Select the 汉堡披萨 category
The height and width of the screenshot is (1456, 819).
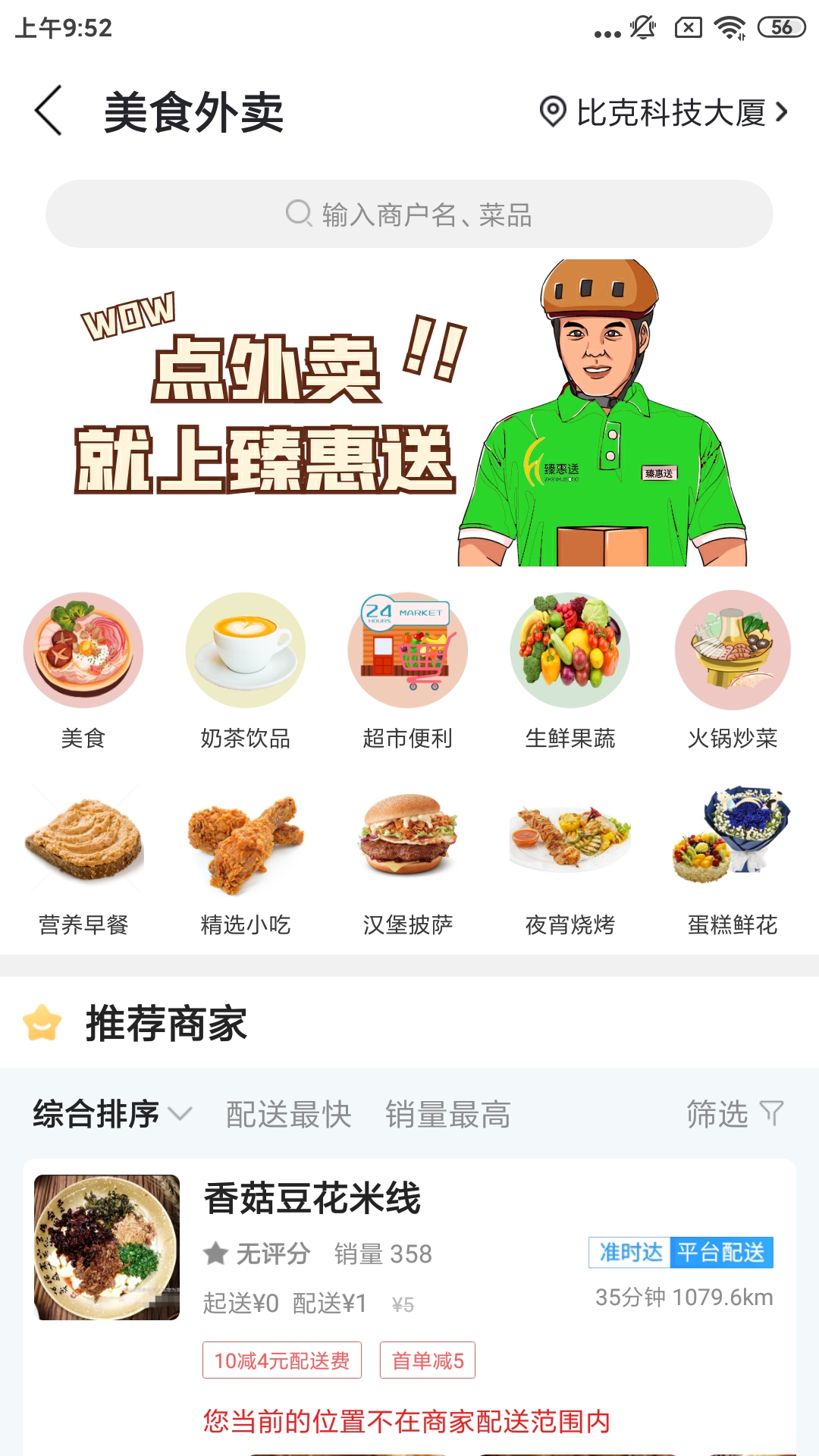[408, 861]
